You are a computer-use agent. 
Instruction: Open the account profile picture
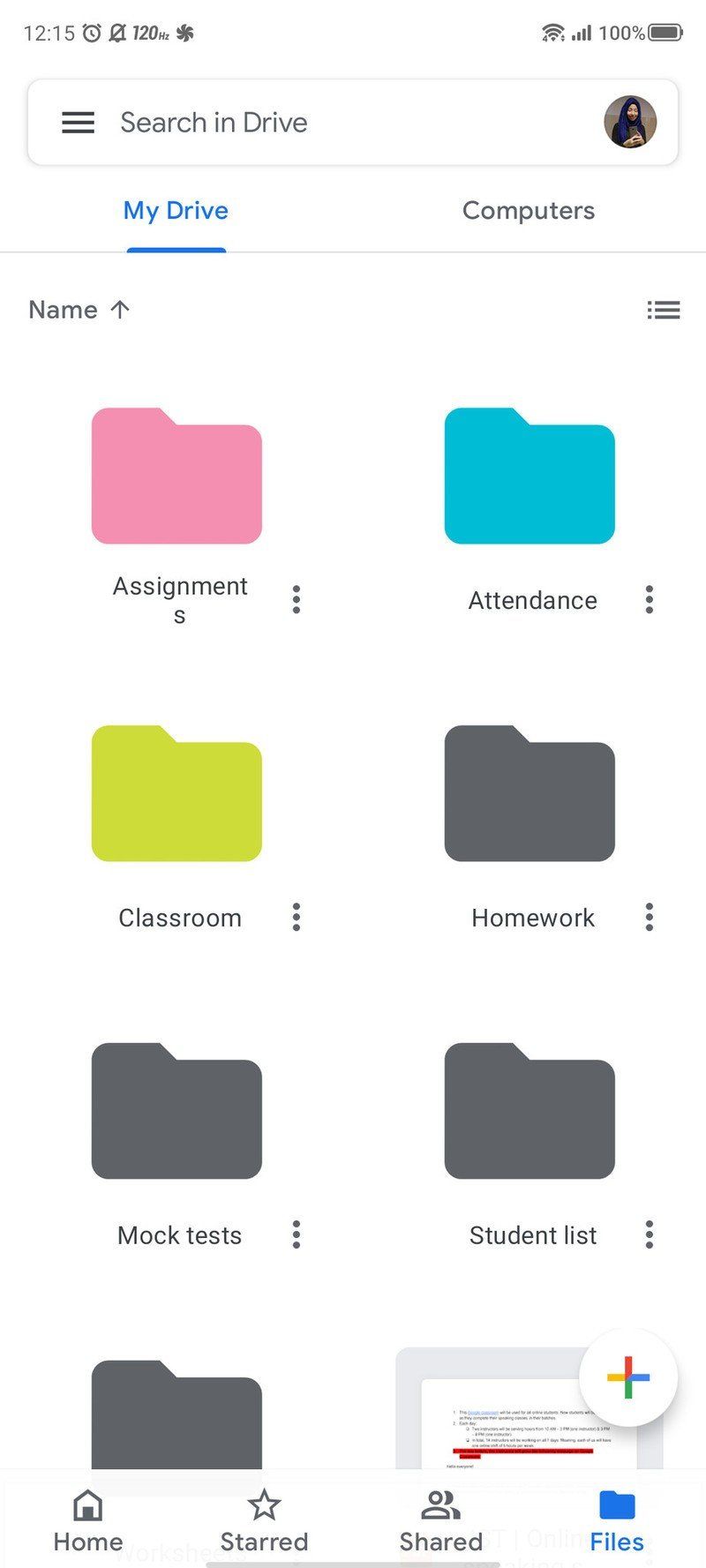[630, 123]
